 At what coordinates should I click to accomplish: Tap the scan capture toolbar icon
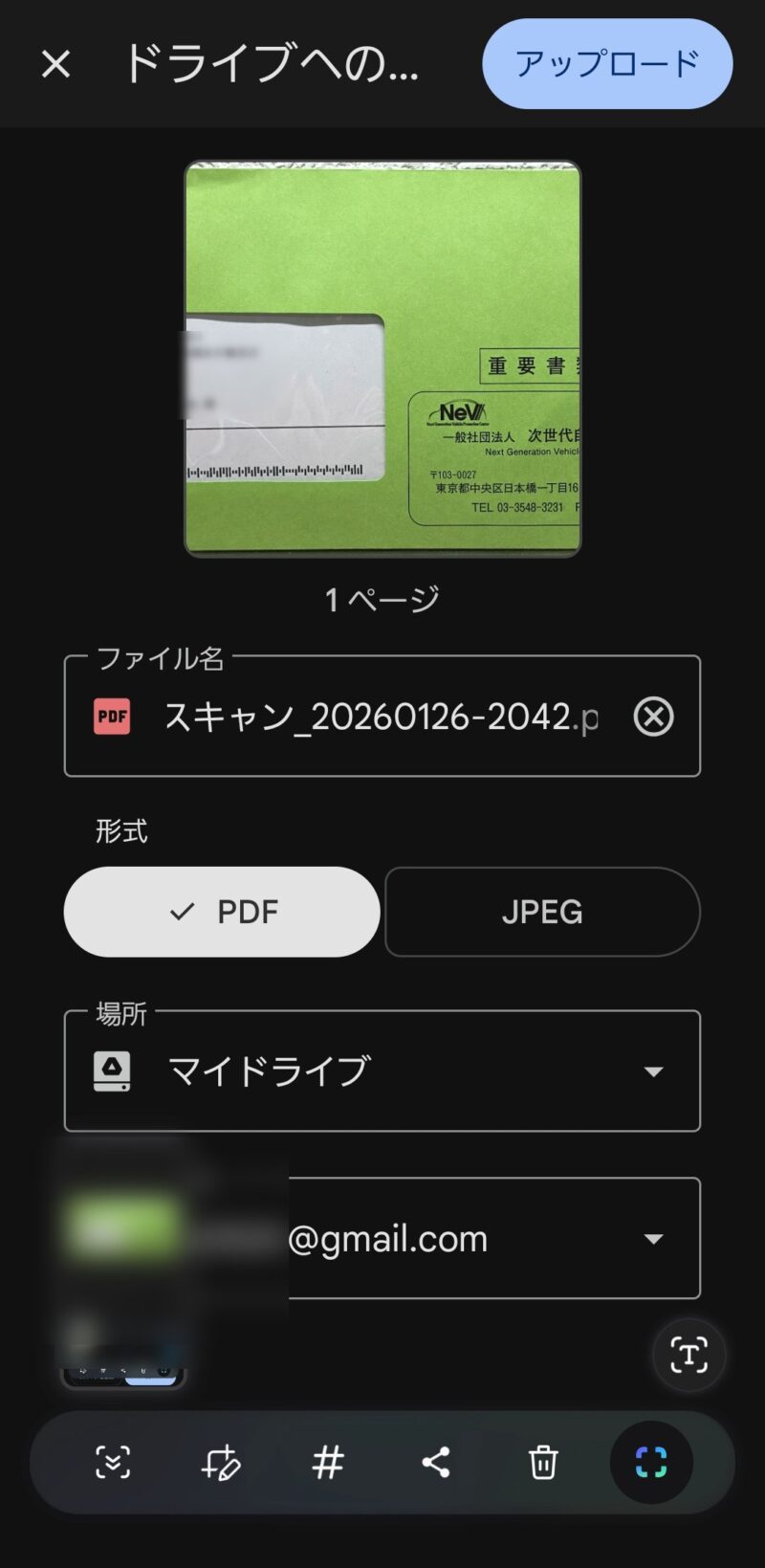click(113, 1462)
